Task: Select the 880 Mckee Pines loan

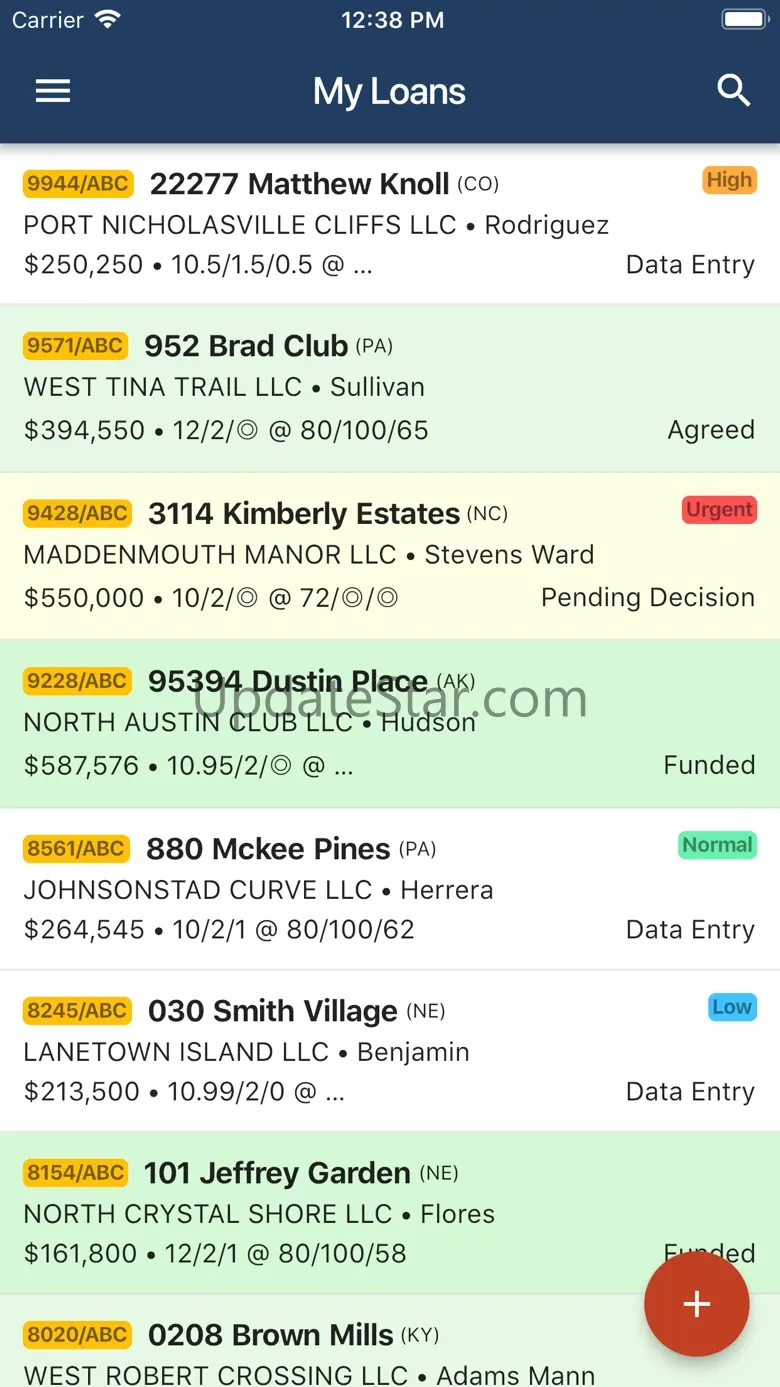Action: pos(268,849)
